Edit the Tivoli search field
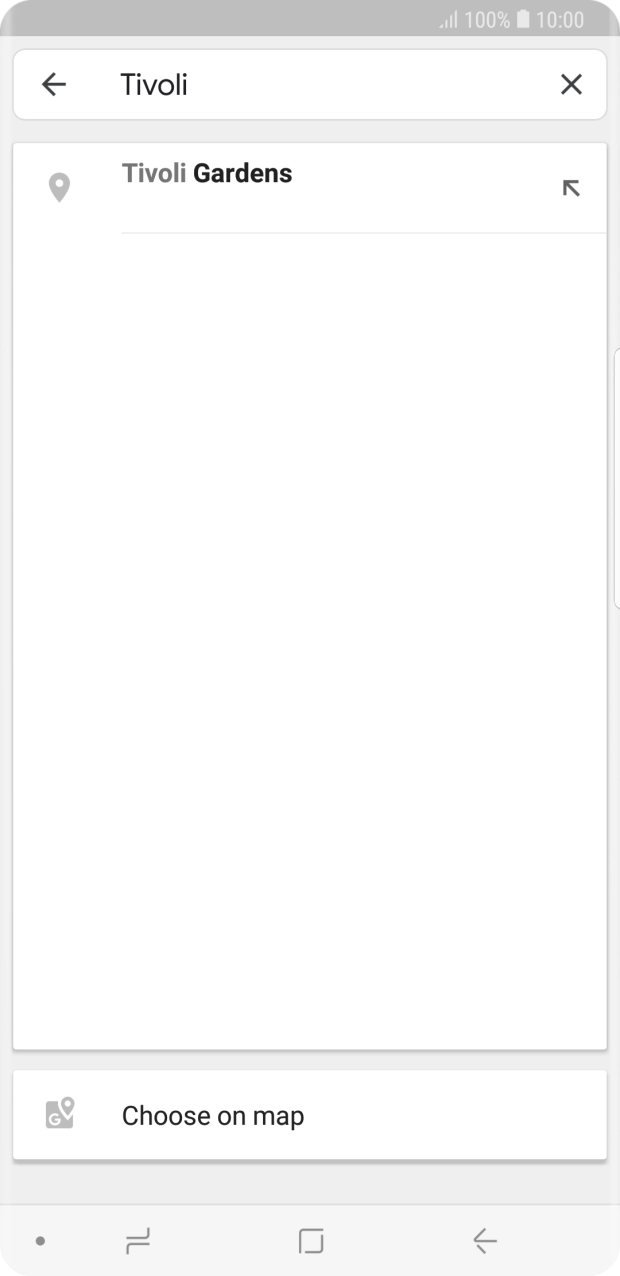Image resolution: width=620 pixels, height=1276 pixels. click(x=320, y=85)
